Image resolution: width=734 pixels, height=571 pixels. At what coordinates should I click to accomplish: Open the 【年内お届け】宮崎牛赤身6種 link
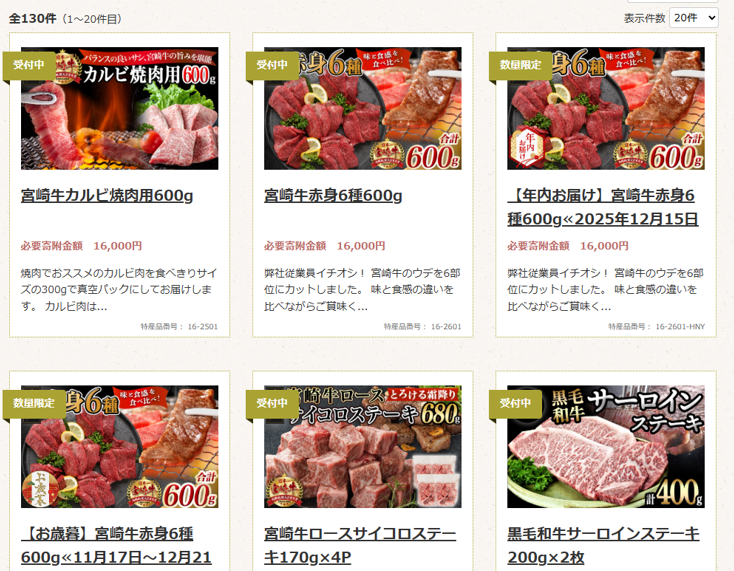[x=602, y=207]
